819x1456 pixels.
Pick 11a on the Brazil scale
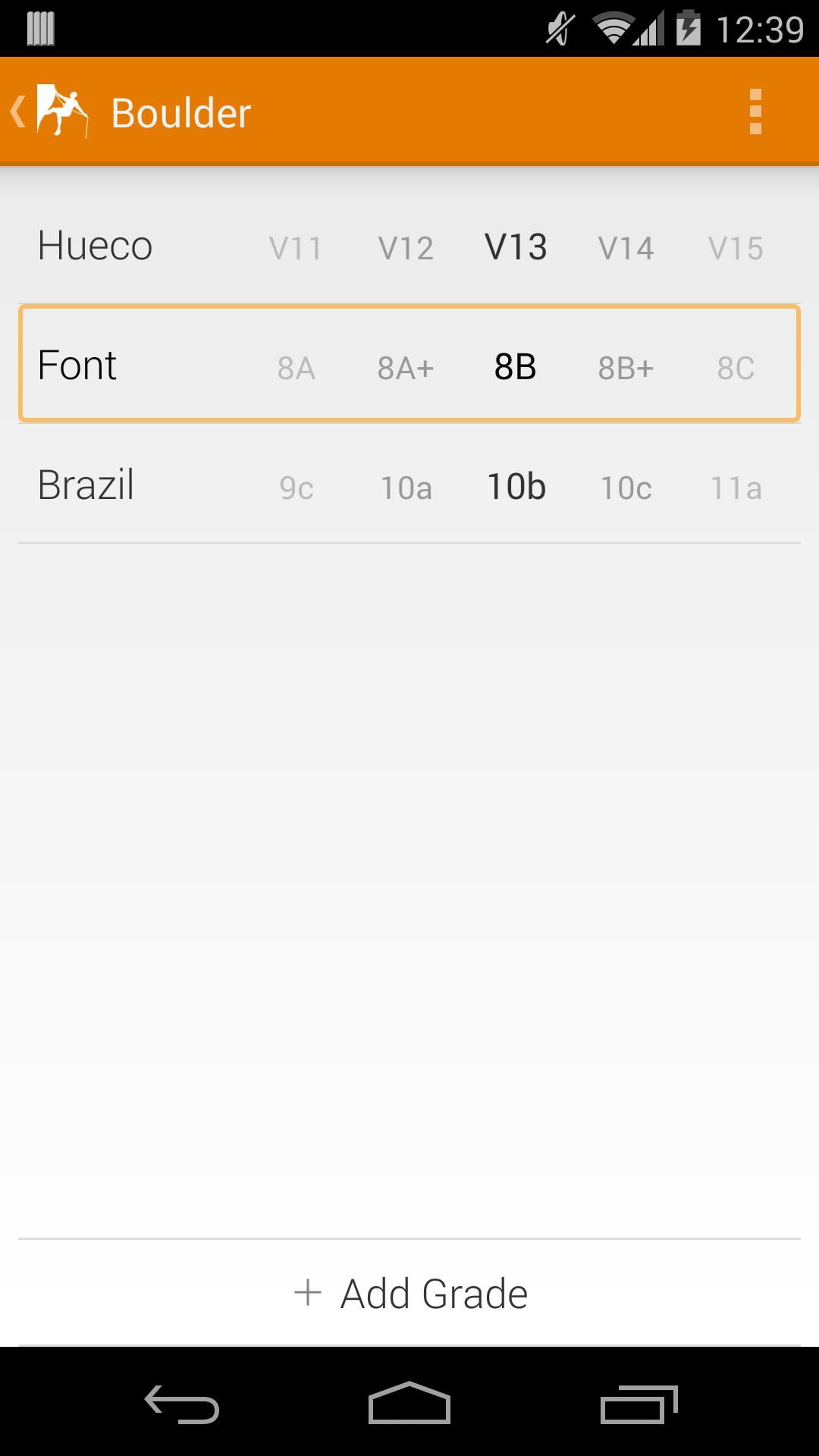734,488
